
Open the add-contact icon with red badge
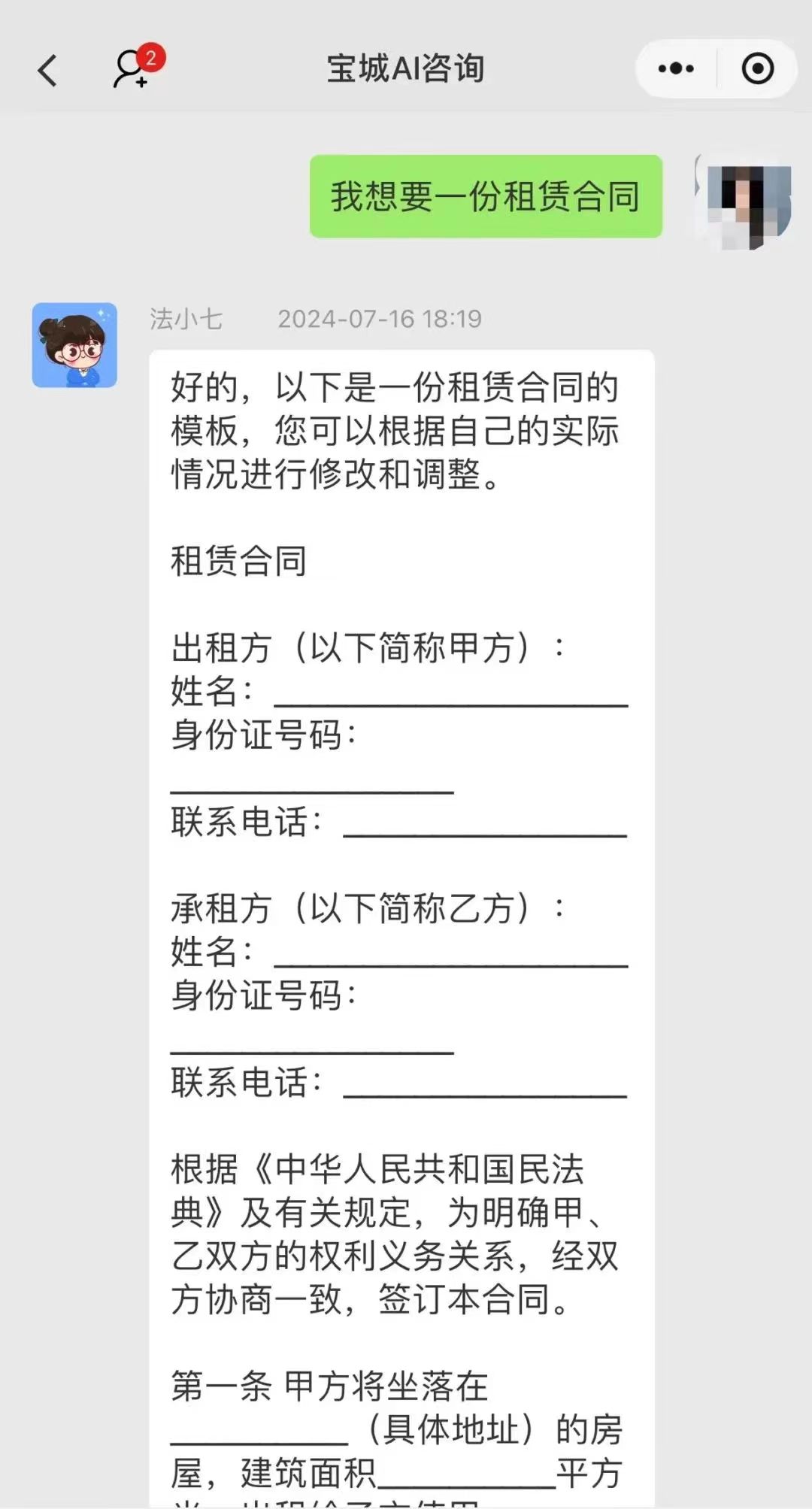[138, 66]
